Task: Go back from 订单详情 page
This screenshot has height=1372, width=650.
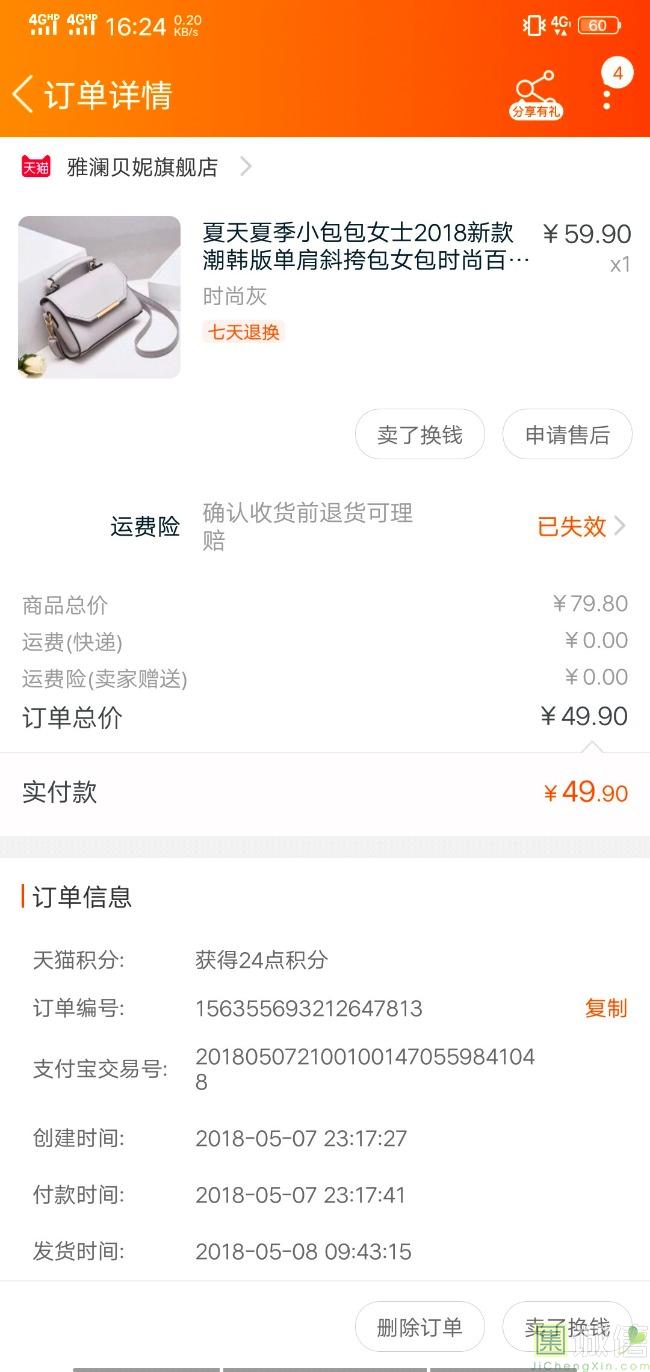Action: coord(24,94)
